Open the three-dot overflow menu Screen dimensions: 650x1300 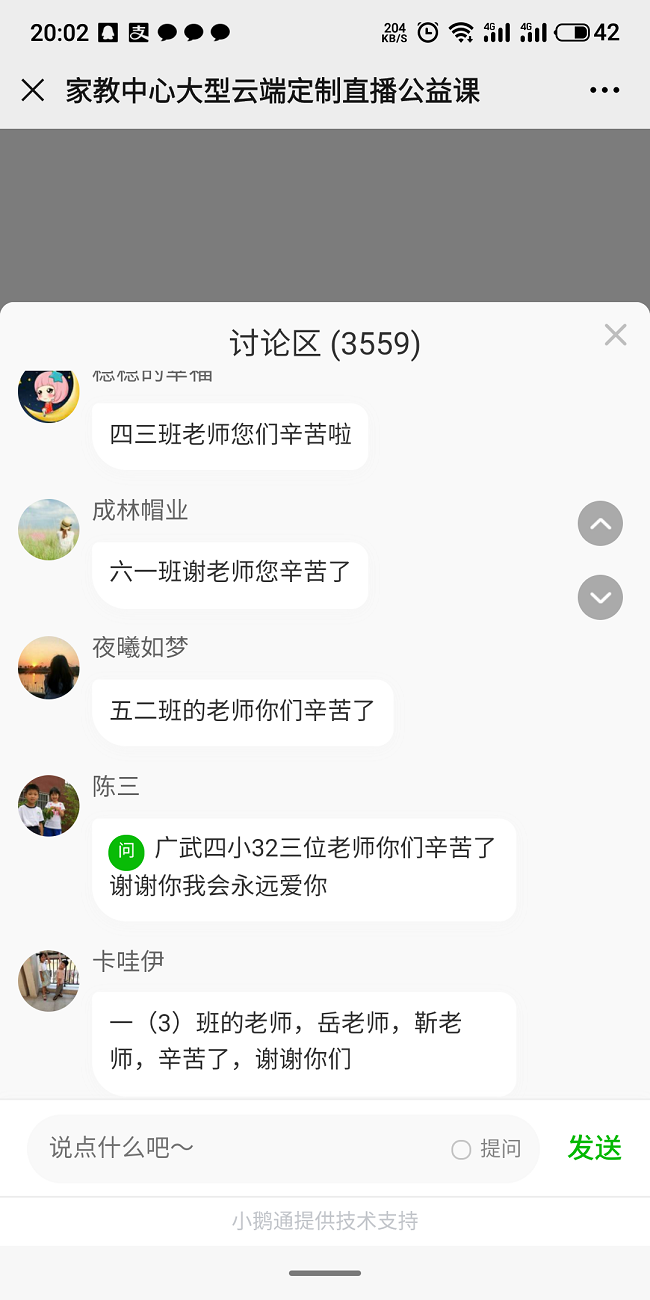(604, 91)
